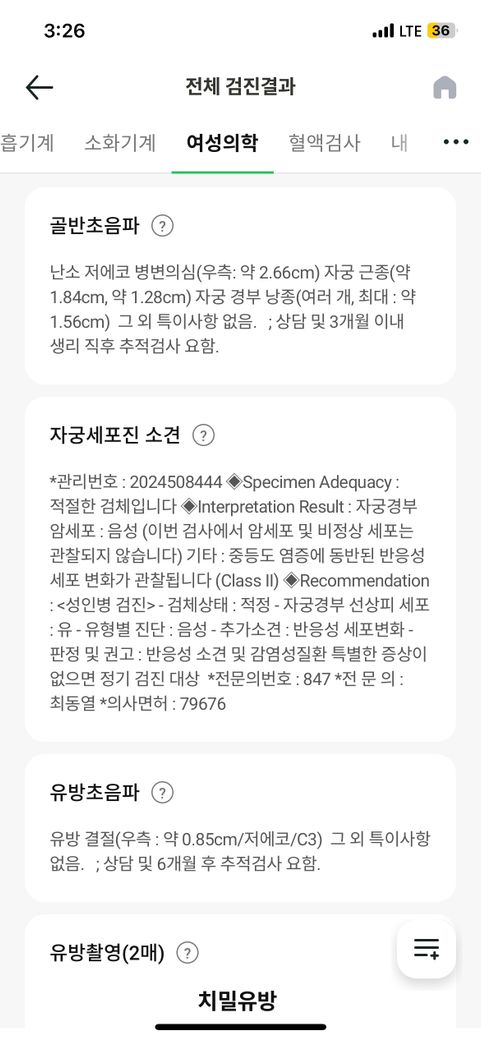Go back using the top-left arrow
Screen dimensions: 481x1040
39,87
